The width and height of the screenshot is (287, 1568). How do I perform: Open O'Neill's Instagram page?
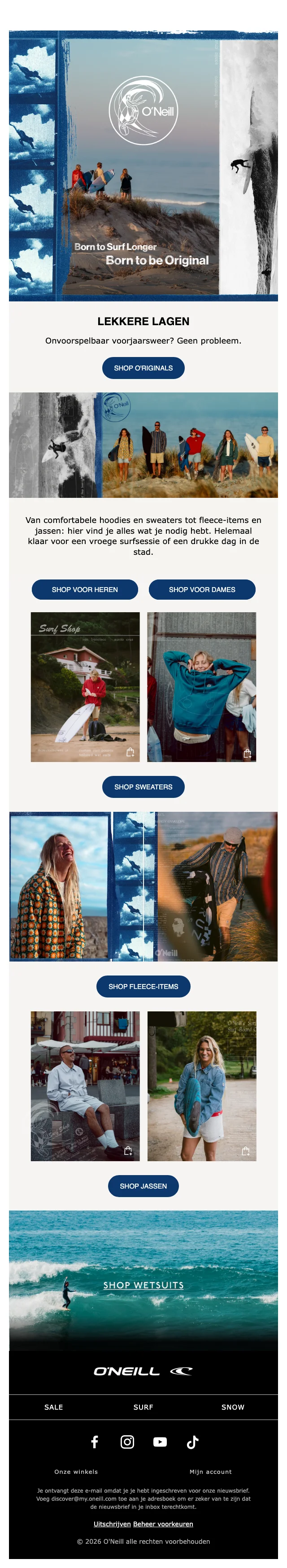[x=127, y=1442]
